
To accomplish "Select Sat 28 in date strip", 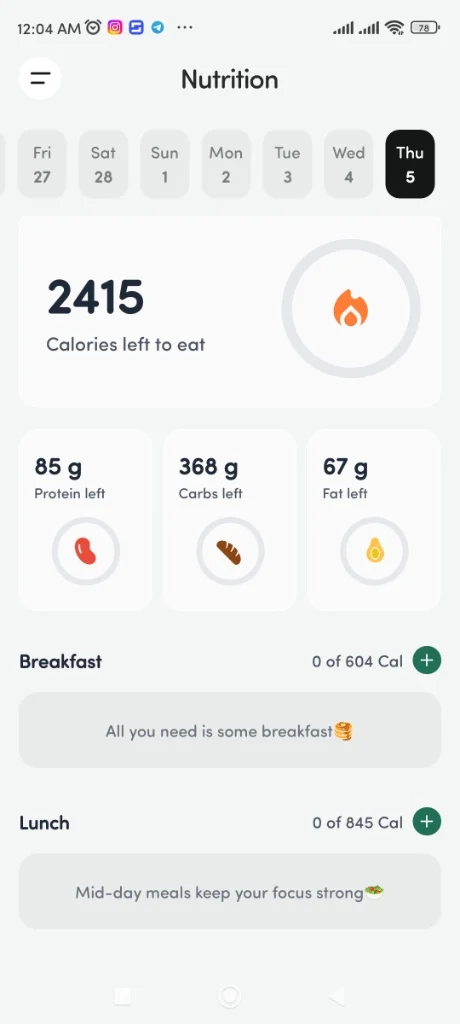I will (103, 164).
